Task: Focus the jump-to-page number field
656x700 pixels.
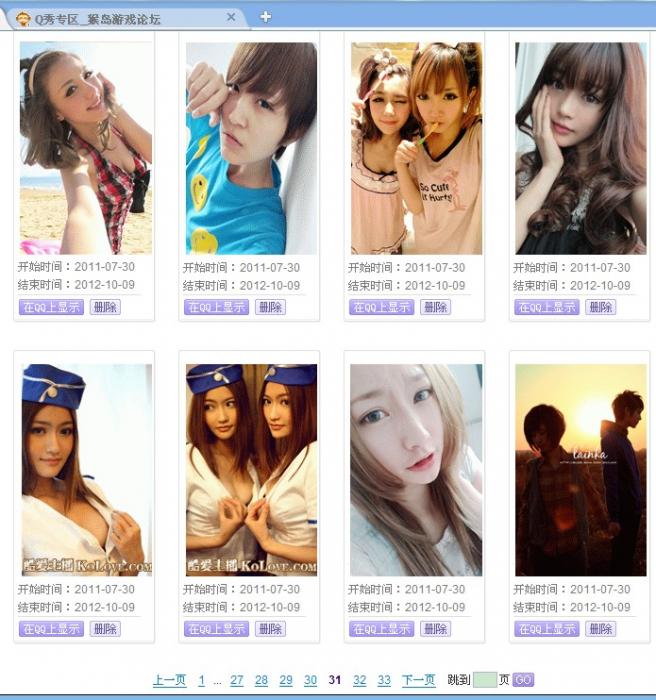Action: [484, 680]
